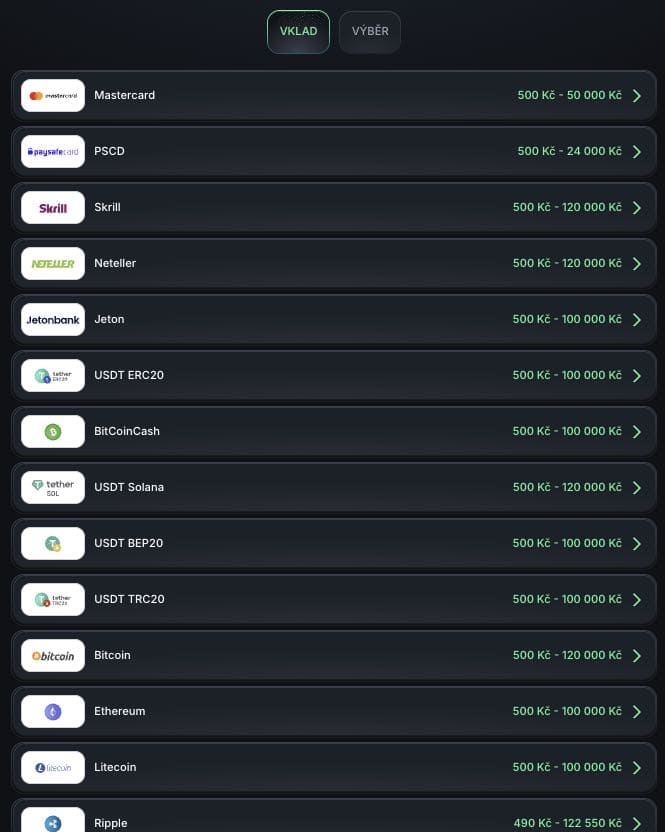Tap the Neteller row
This screenshot has width=665, height=832.
tap(334, 264)
